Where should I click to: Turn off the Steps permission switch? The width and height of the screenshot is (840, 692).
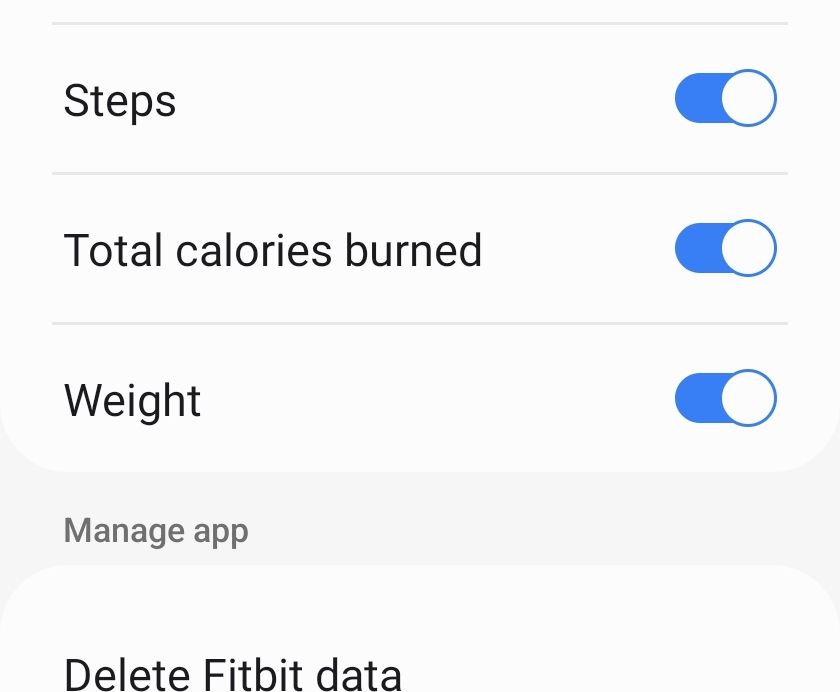point(725,98)
